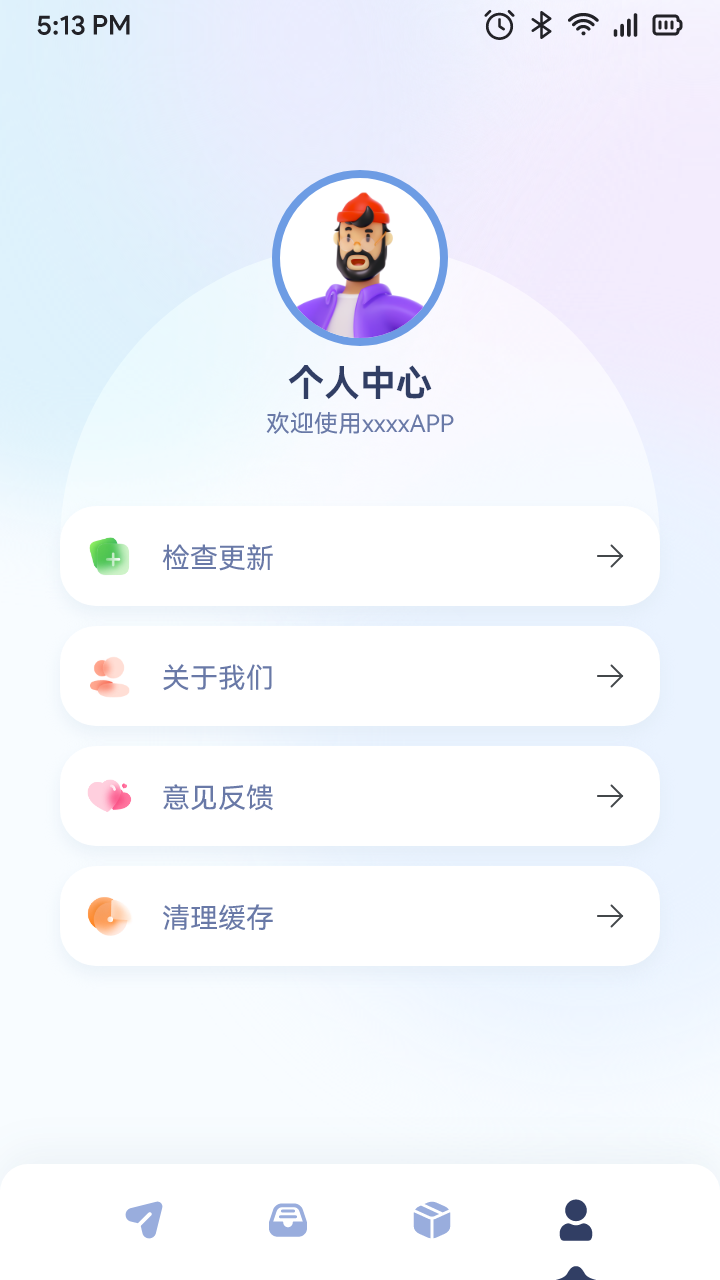
Task: Tap the 检查更新 option to check updates
Action: [x=218, y=558]
